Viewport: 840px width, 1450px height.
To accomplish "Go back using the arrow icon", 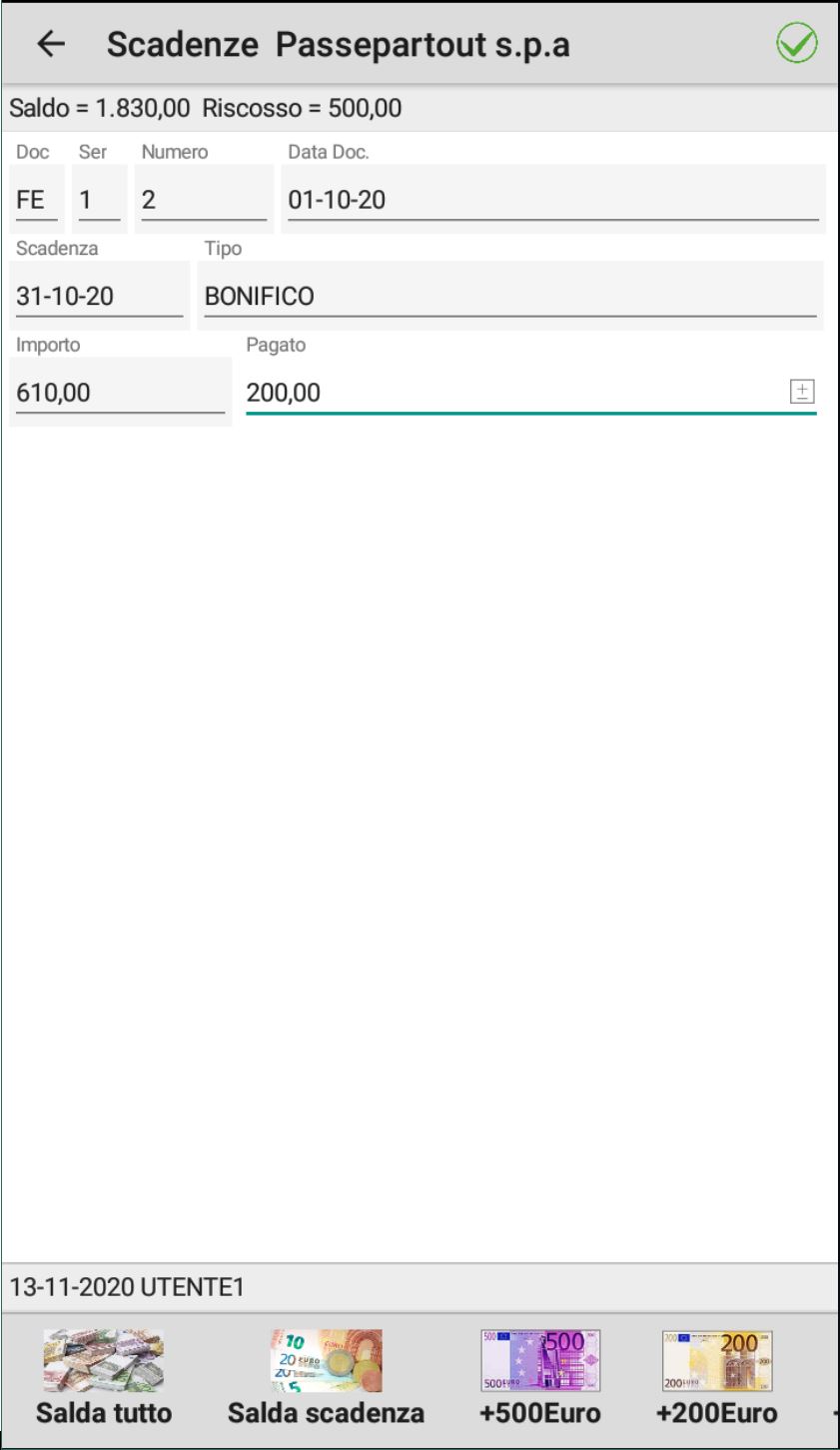I will tap(51, 44).
